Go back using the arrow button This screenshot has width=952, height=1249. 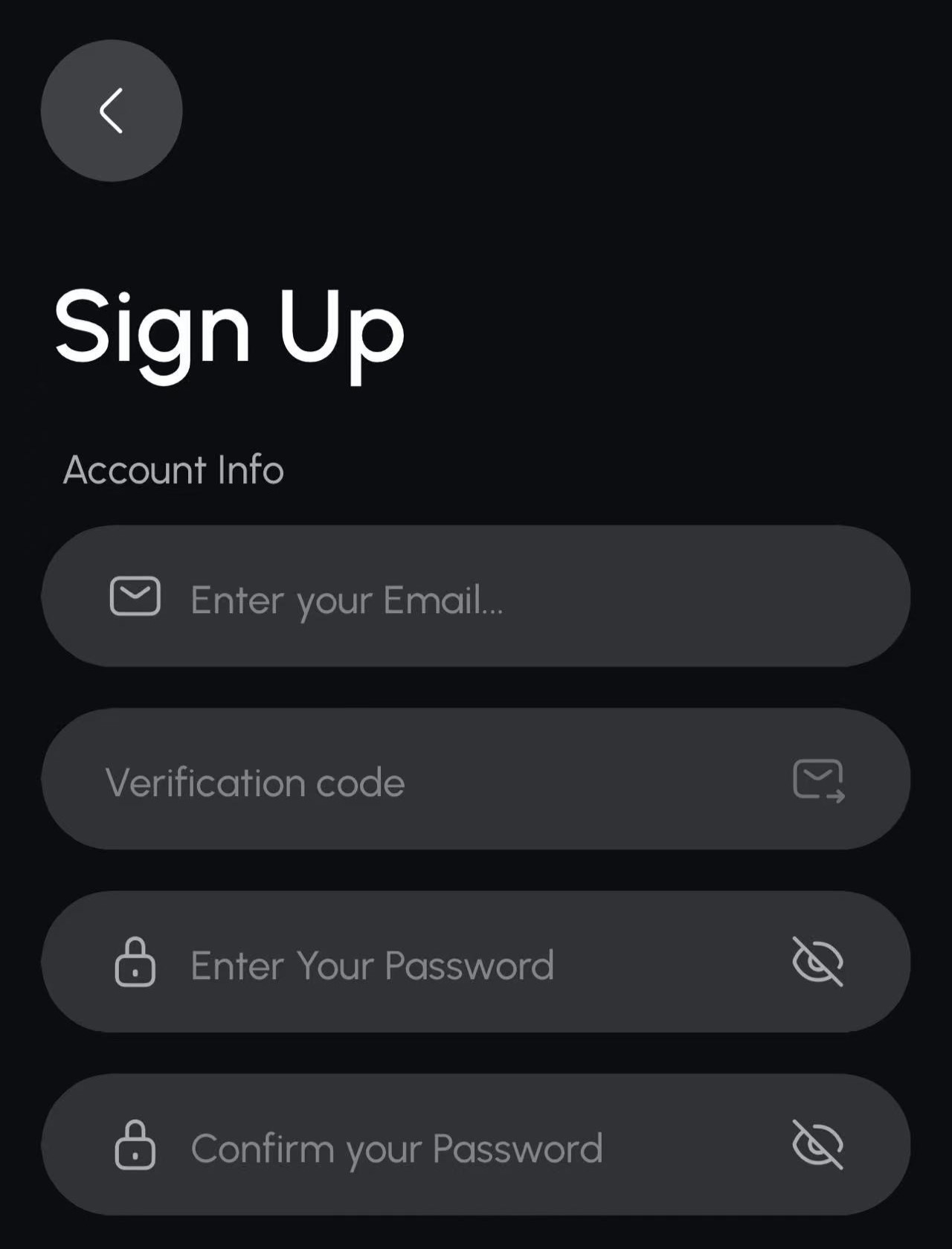[x=112, y=111]
